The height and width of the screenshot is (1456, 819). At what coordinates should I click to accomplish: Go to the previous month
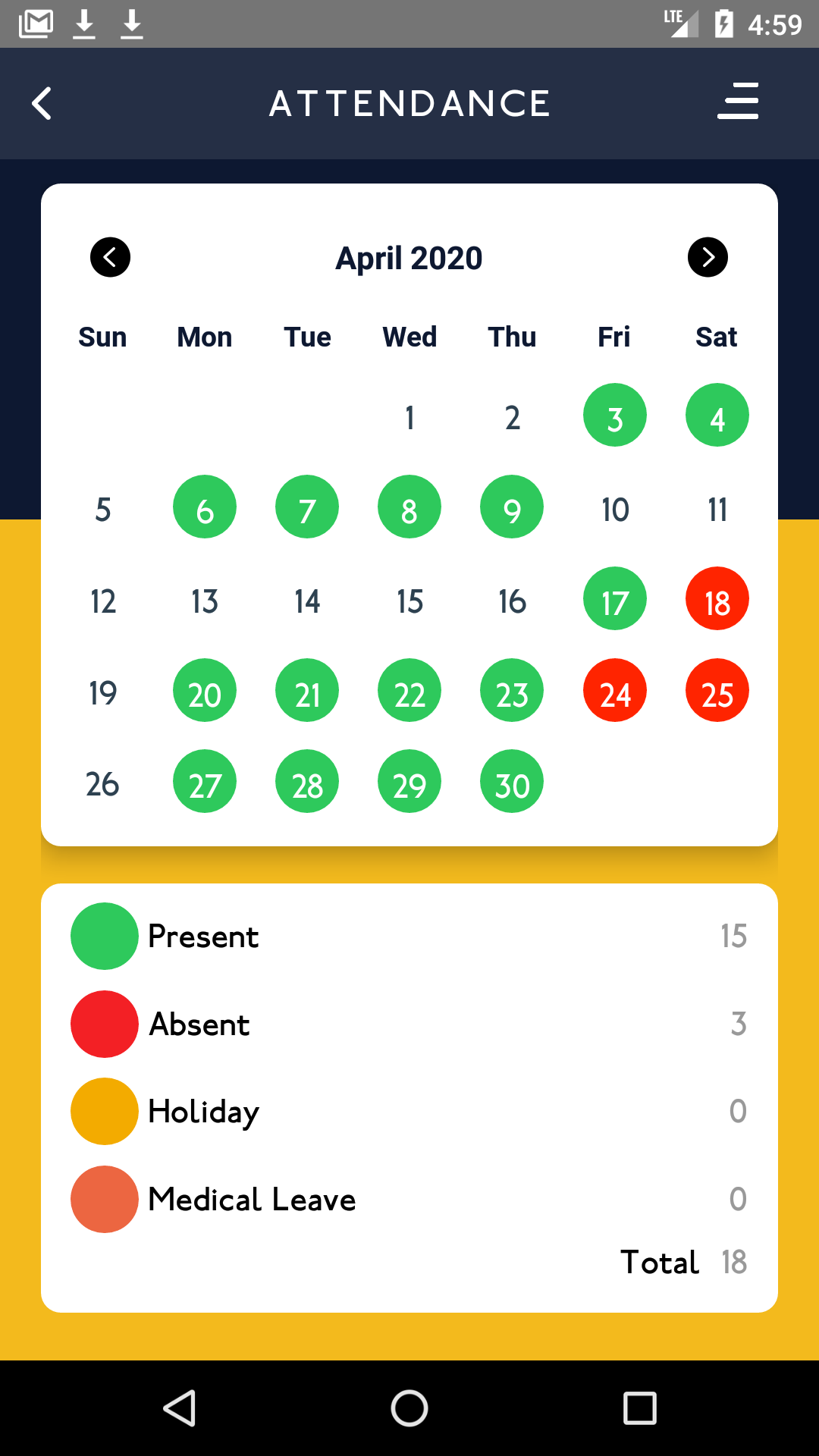(x=110, y=258)
